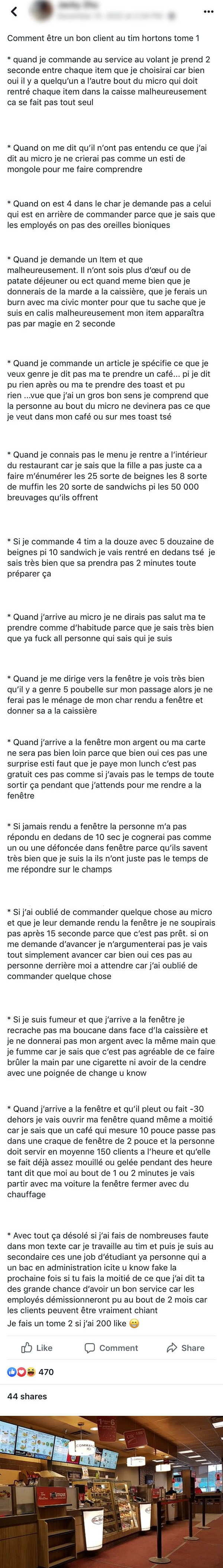The image size is (223, 1568).
Task: Go back using the top arrow
Action: [x=14, y=11]
